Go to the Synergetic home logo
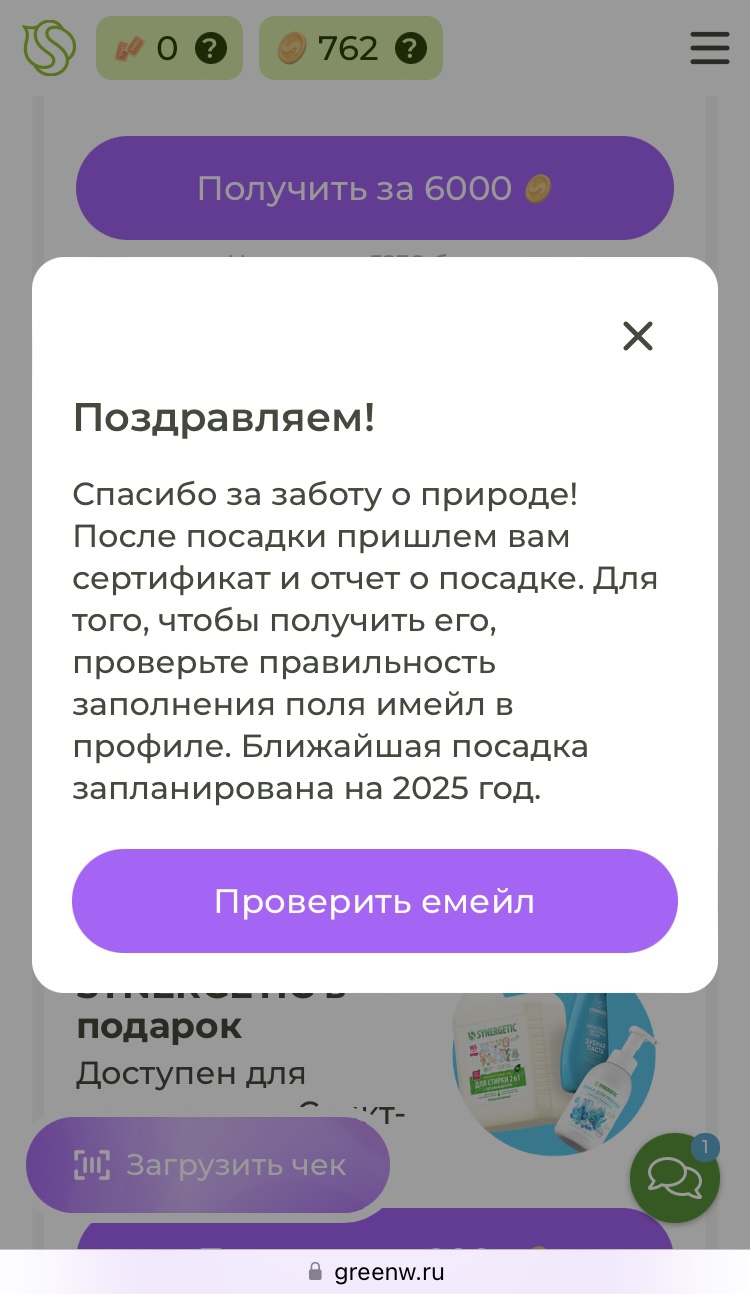Screen dimensions: 750x1294 pyautogui.click(x=50, y=48)
